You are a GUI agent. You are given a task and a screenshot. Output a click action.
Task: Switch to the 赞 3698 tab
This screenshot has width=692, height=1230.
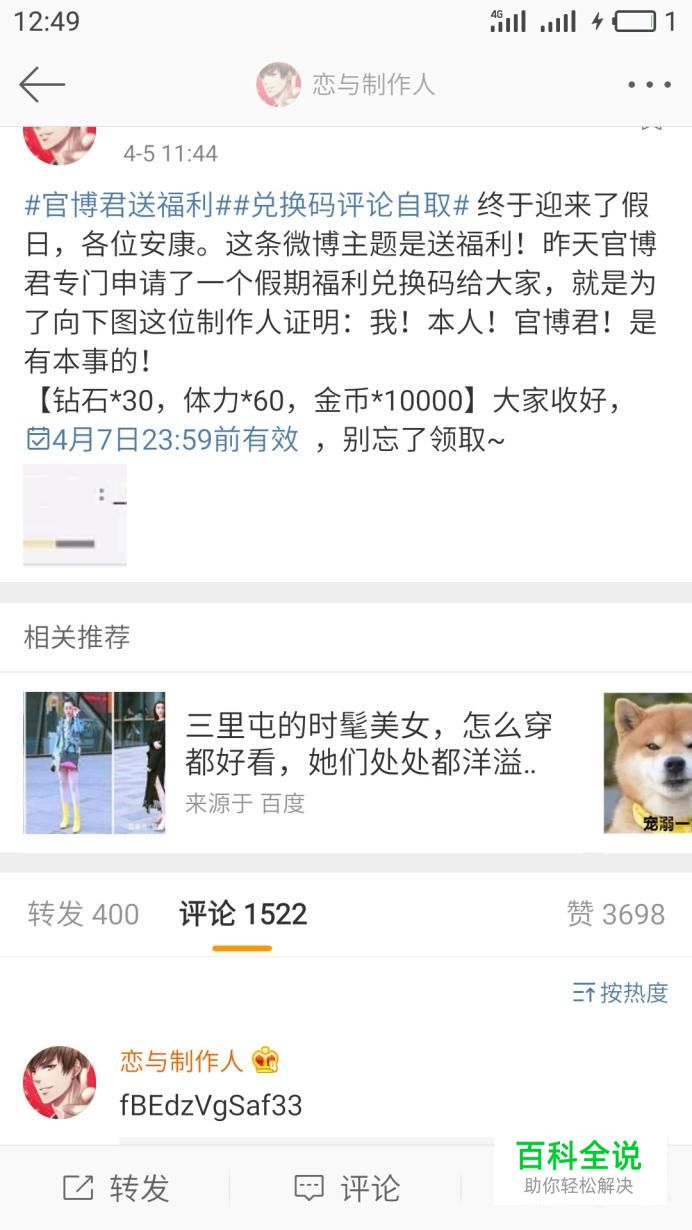click(616, 914)
